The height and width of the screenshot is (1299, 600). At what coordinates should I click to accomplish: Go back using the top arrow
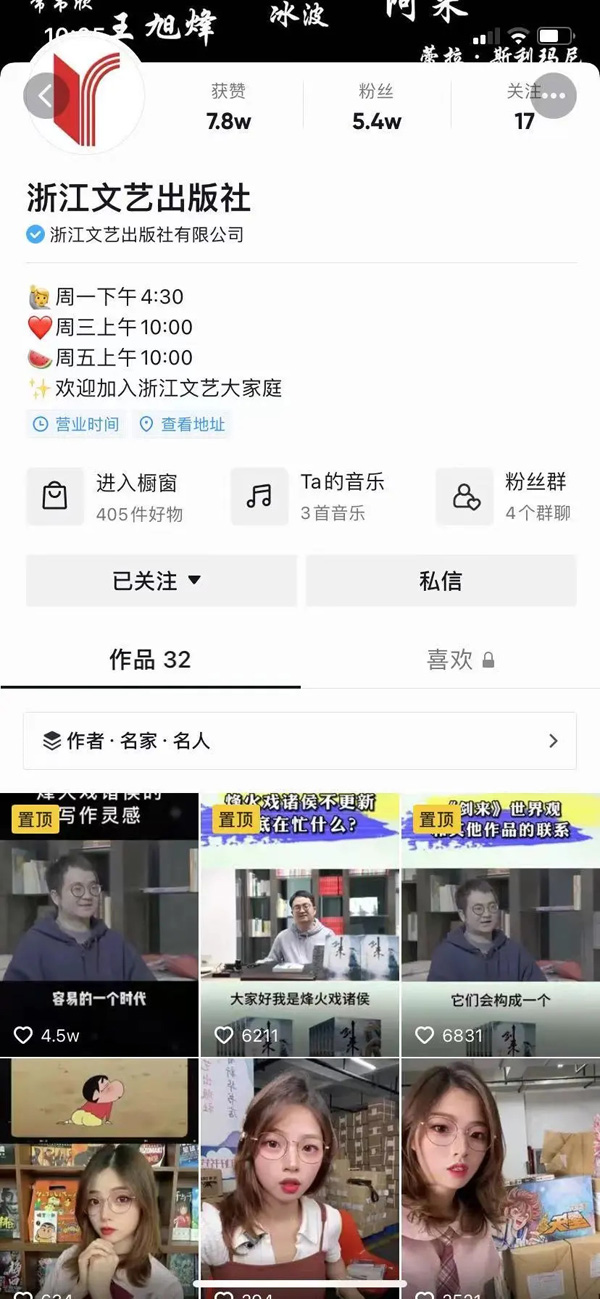46,96
